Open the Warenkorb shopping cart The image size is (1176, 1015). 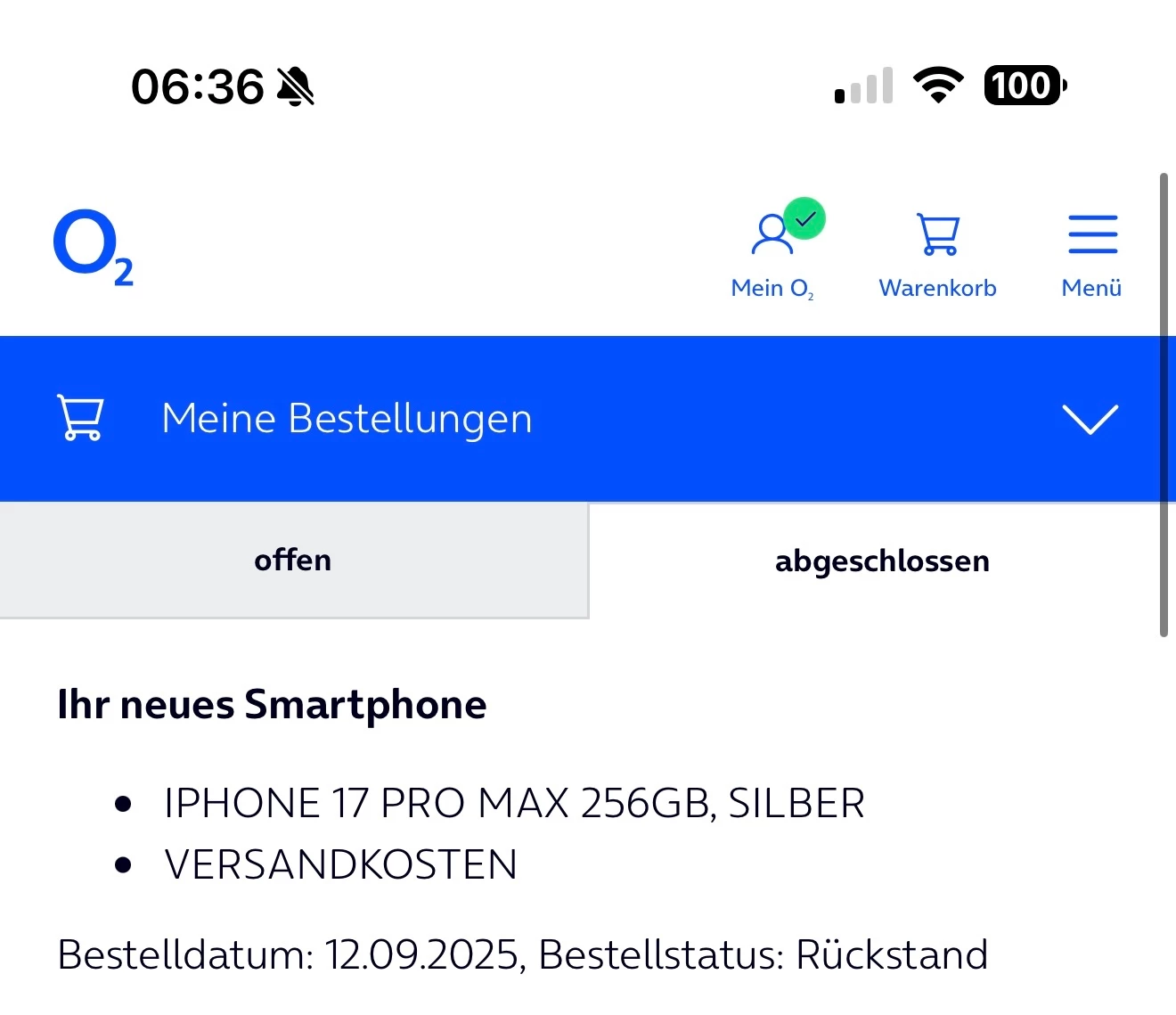pyautogui.click(x=937, y=253)
